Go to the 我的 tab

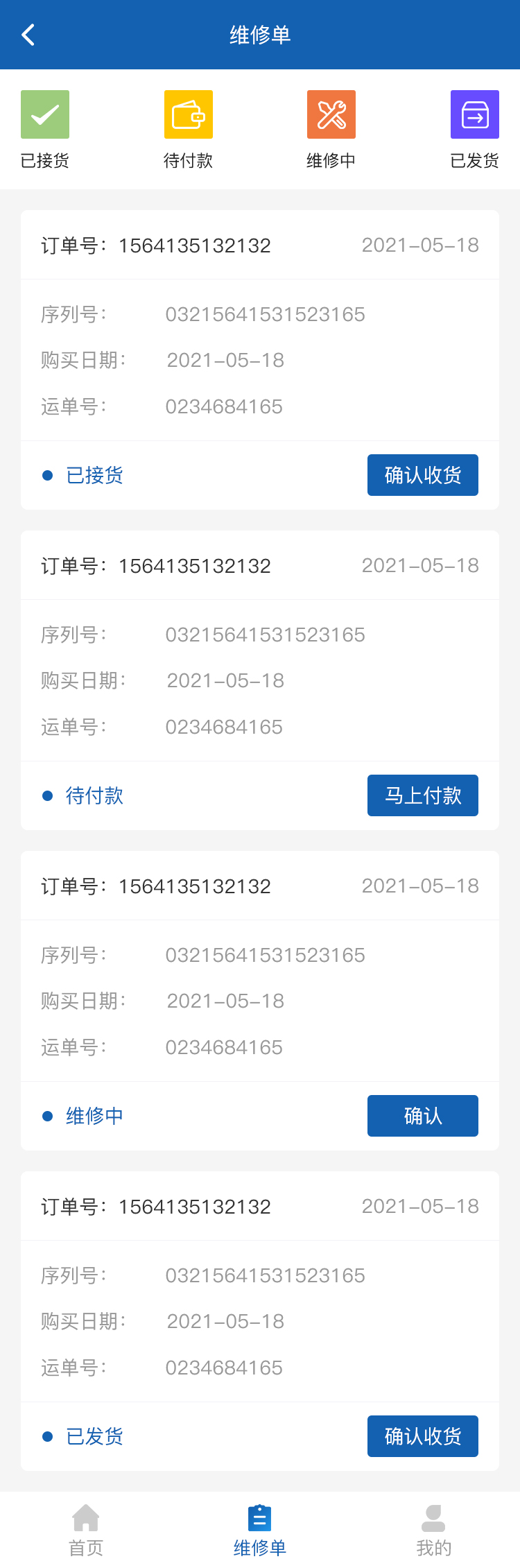pos(433,1528)
